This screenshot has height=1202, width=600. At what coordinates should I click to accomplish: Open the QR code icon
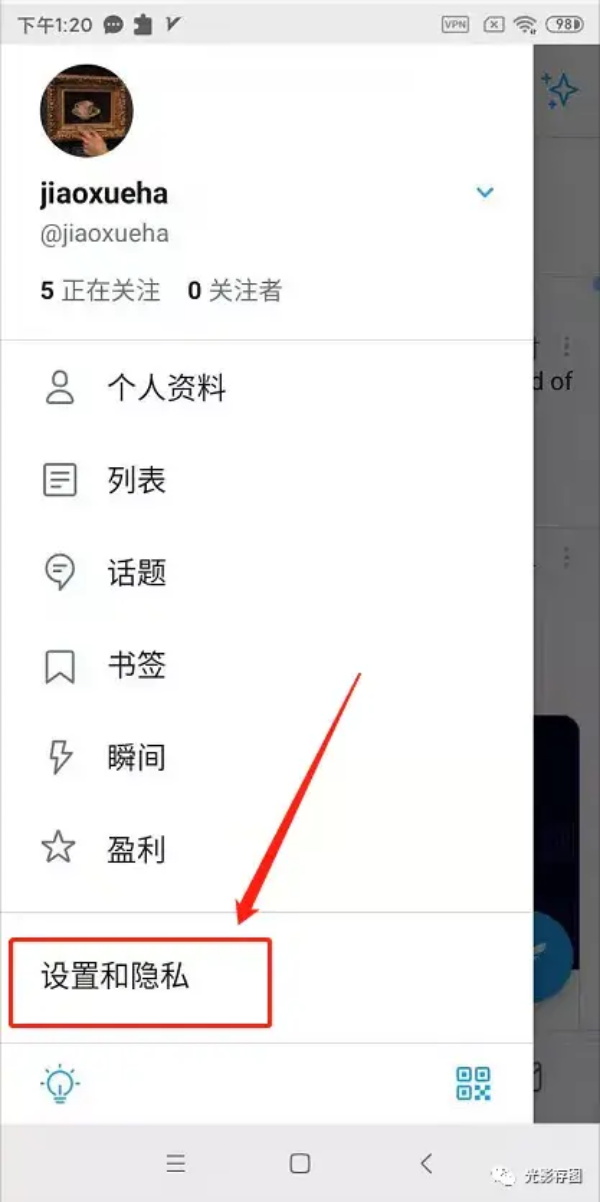pos(473,1083)
